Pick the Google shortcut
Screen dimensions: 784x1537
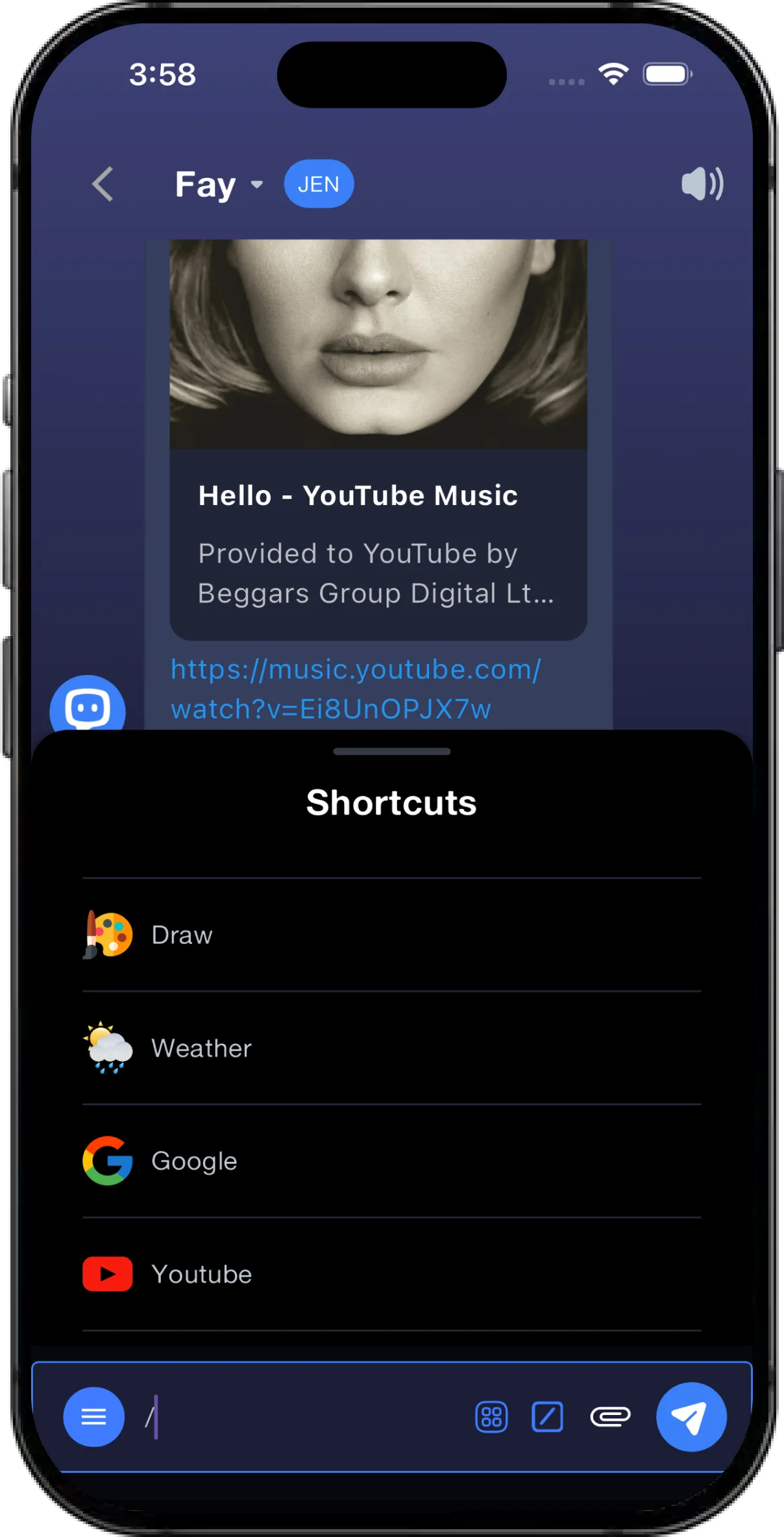392,1161
